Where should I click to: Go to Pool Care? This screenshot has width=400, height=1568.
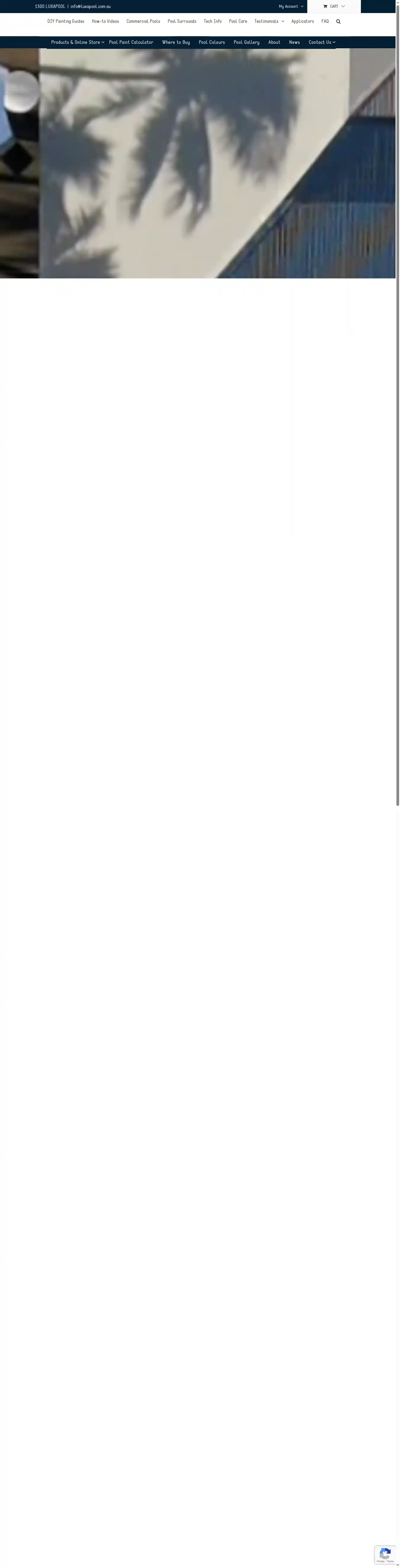pyautogui.click(x=238, y=21)
